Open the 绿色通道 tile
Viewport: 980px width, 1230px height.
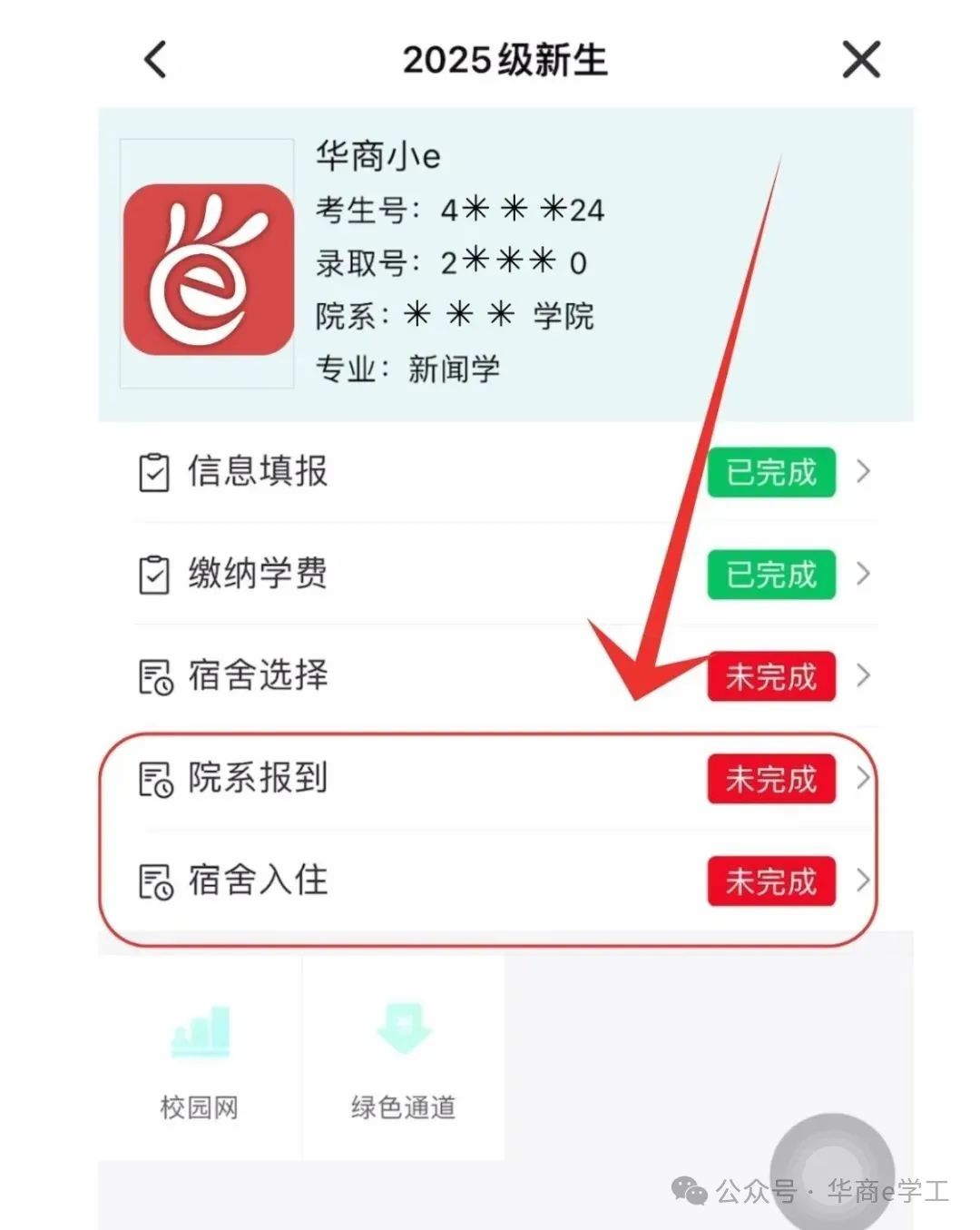pos(403,1058)
